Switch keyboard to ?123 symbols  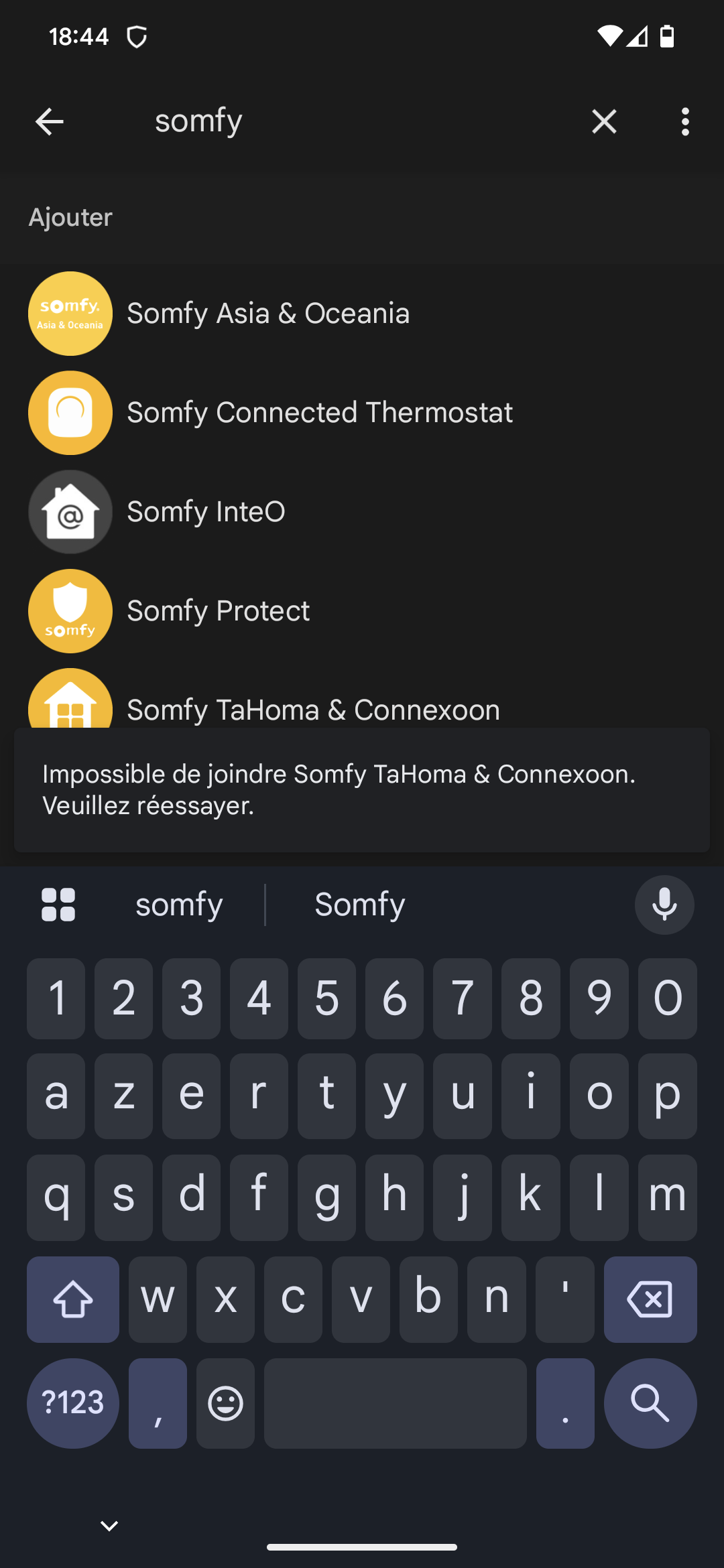point(73,1403)
